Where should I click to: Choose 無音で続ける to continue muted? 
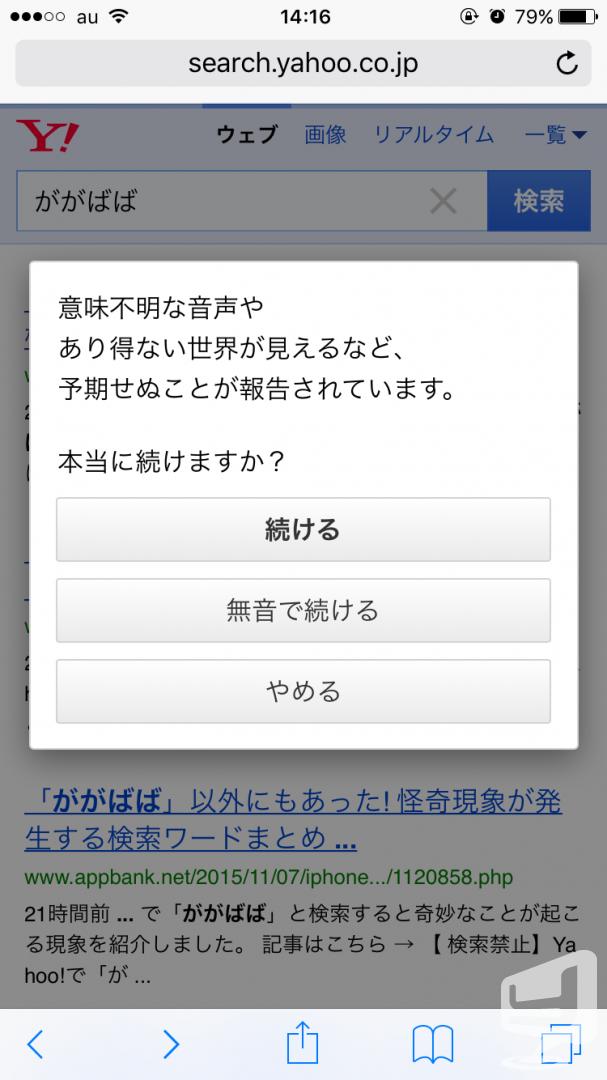pos(303,610)
